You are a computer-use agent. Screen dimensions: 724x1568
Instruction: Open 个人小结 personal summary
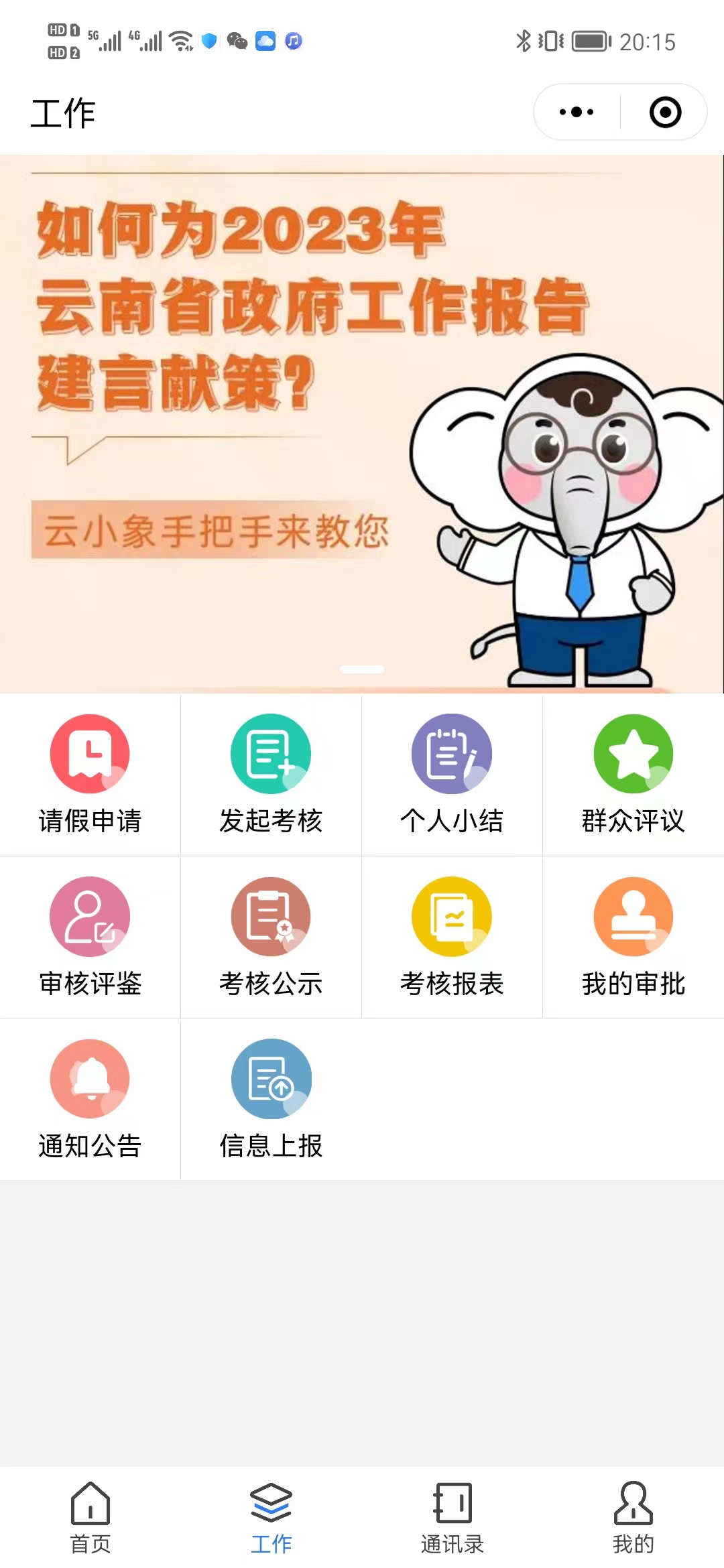452,774
